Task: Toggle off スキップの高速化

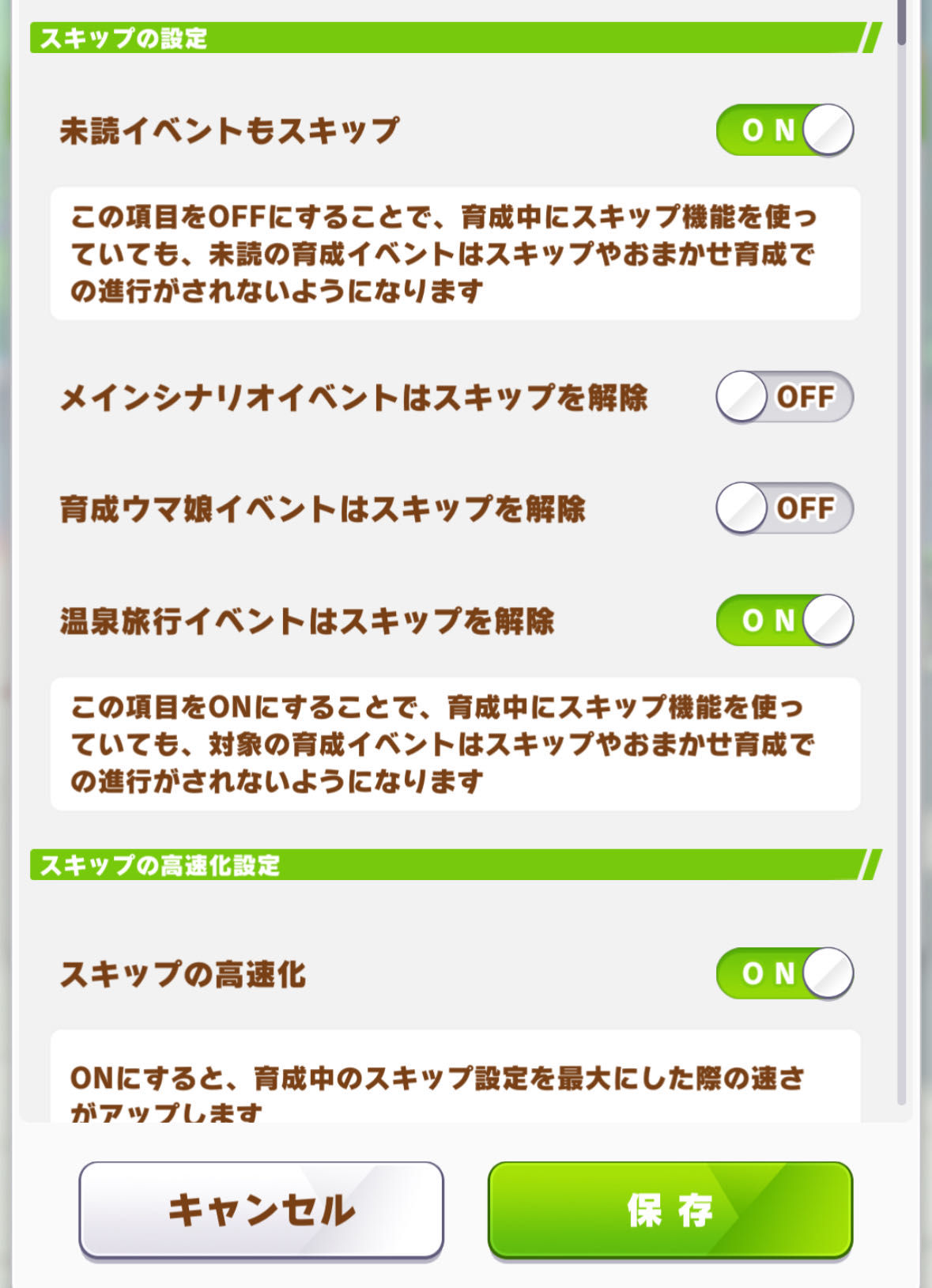Action: point(785,973)
